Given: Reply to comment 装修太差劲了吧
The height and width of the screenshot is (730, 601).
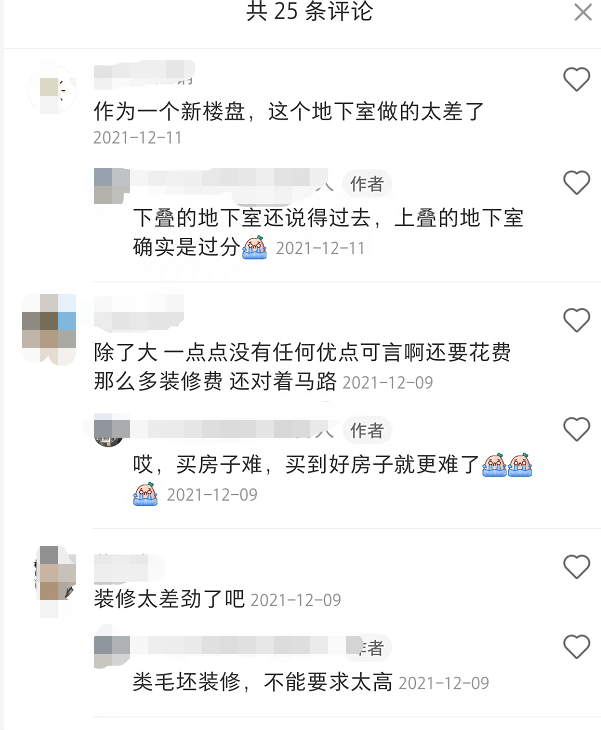Looking at the screenshot, I should coord(169,600).
